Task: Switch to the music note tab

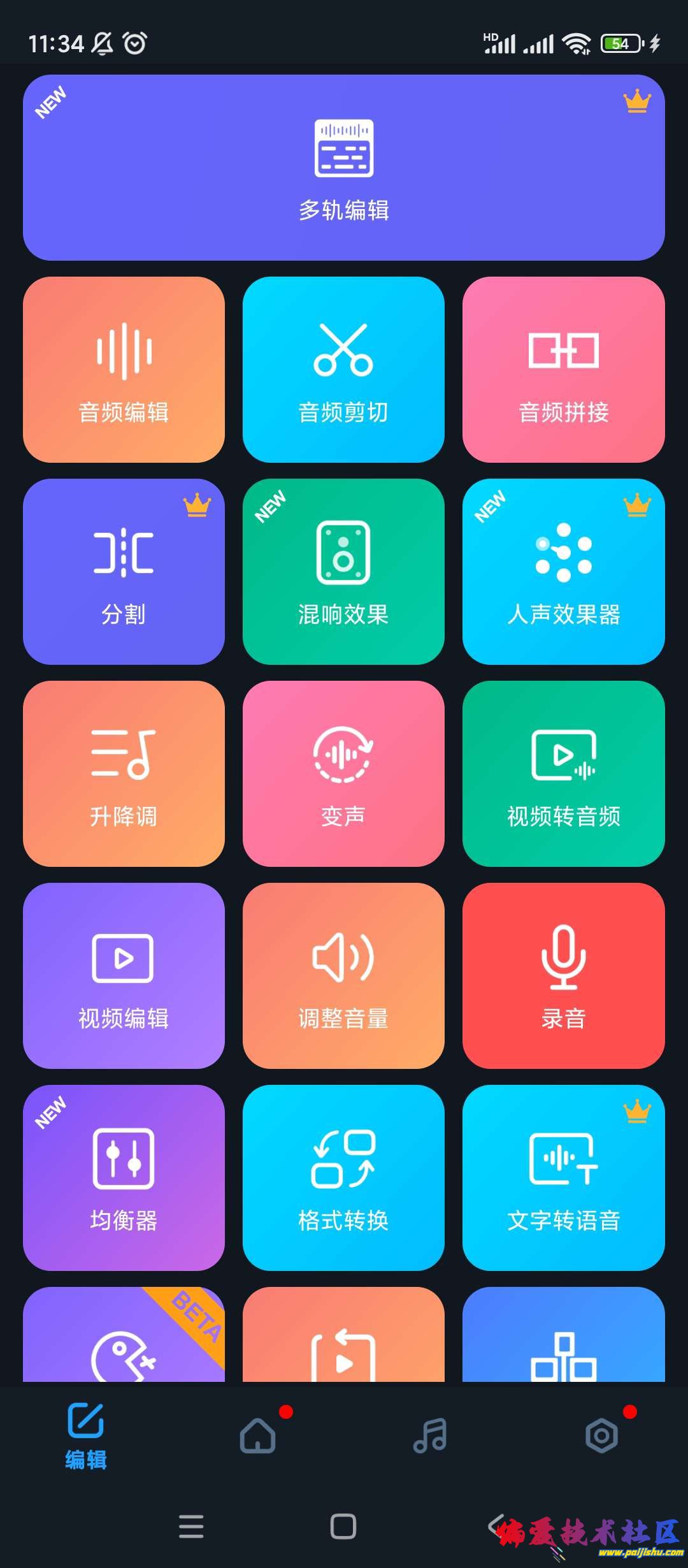Action: point(430,1435)
